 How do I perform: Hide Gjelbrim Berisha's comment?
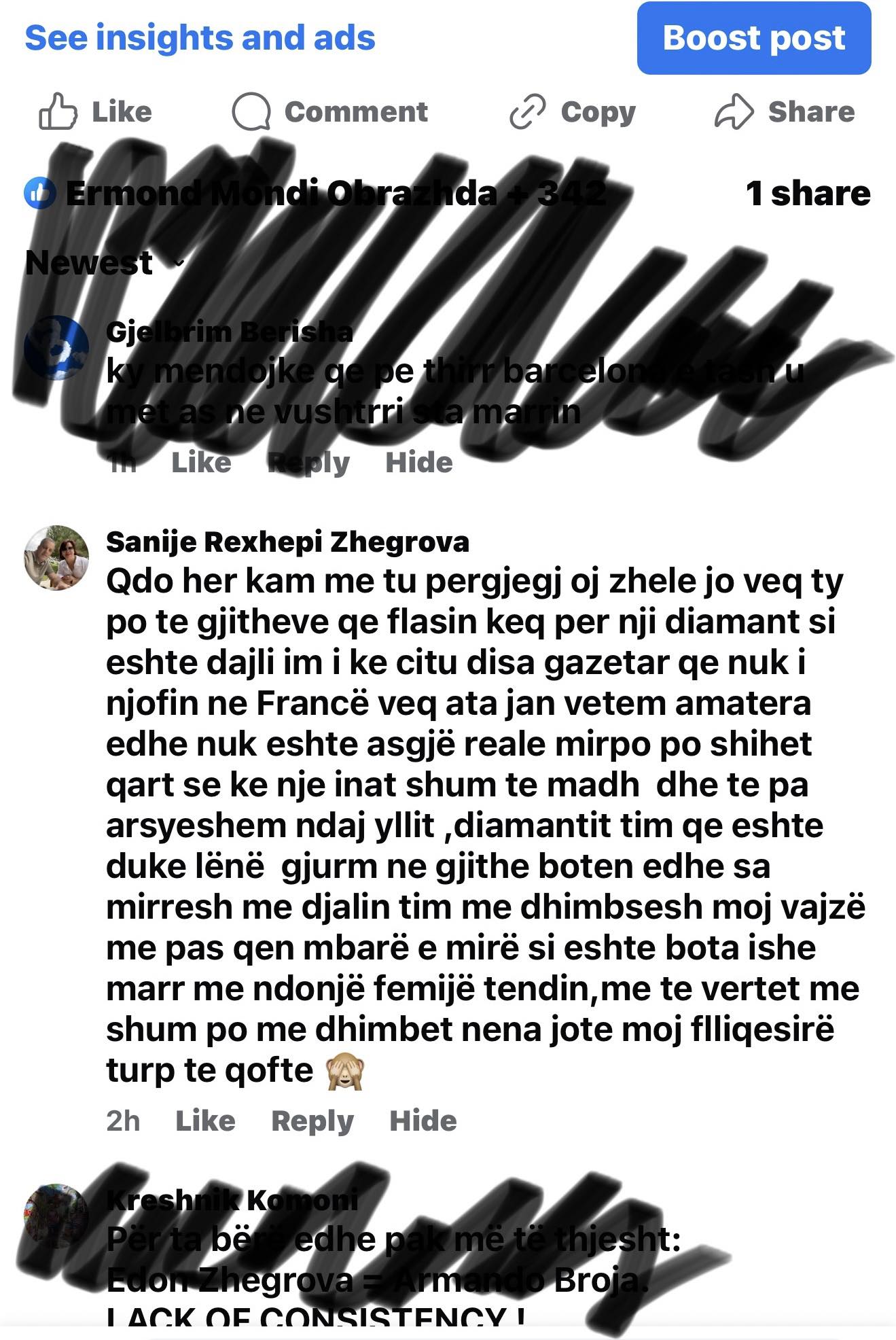pyautogui.click(x=418, y=463)
